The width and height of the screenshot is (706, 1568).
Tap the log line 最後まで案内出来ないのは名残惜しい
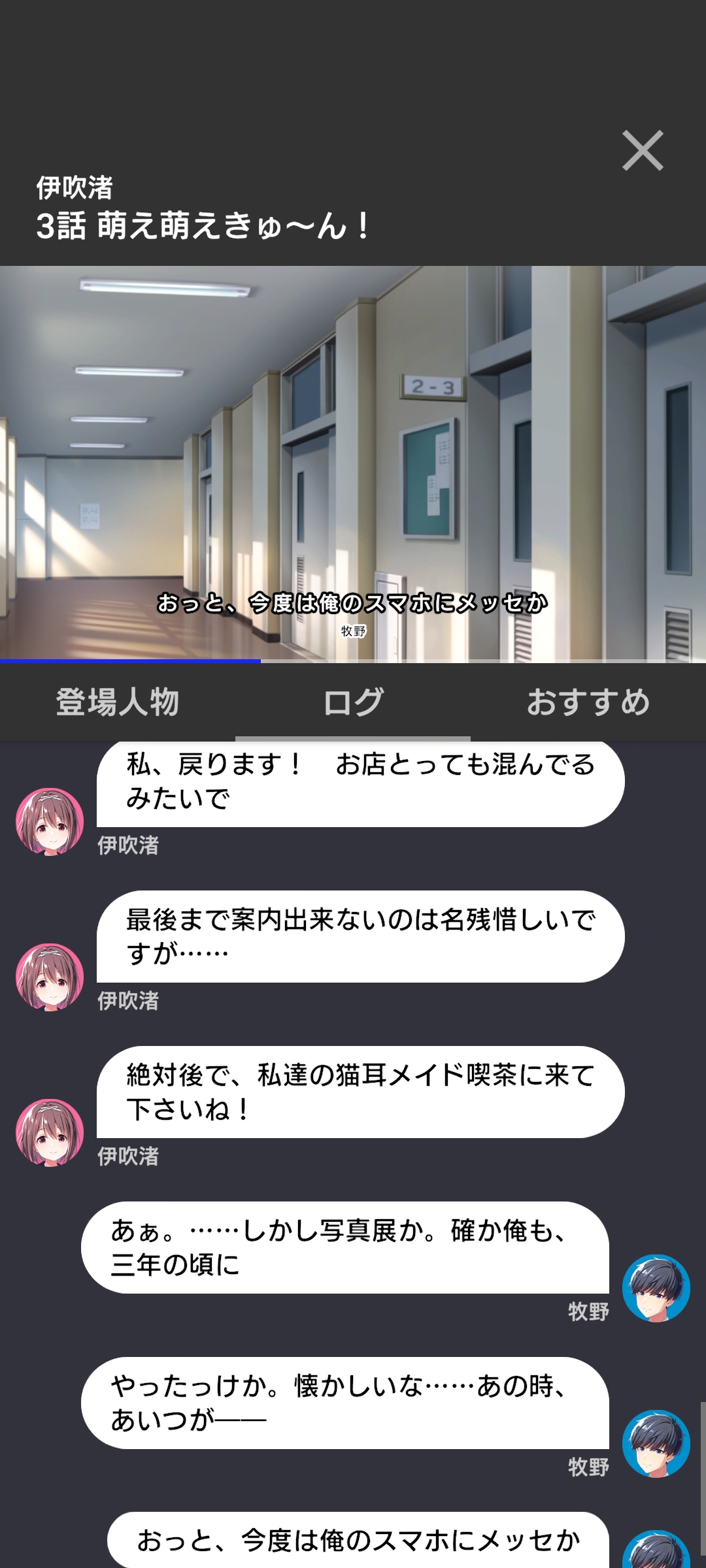pyautogui.click(x=360, y=937)
